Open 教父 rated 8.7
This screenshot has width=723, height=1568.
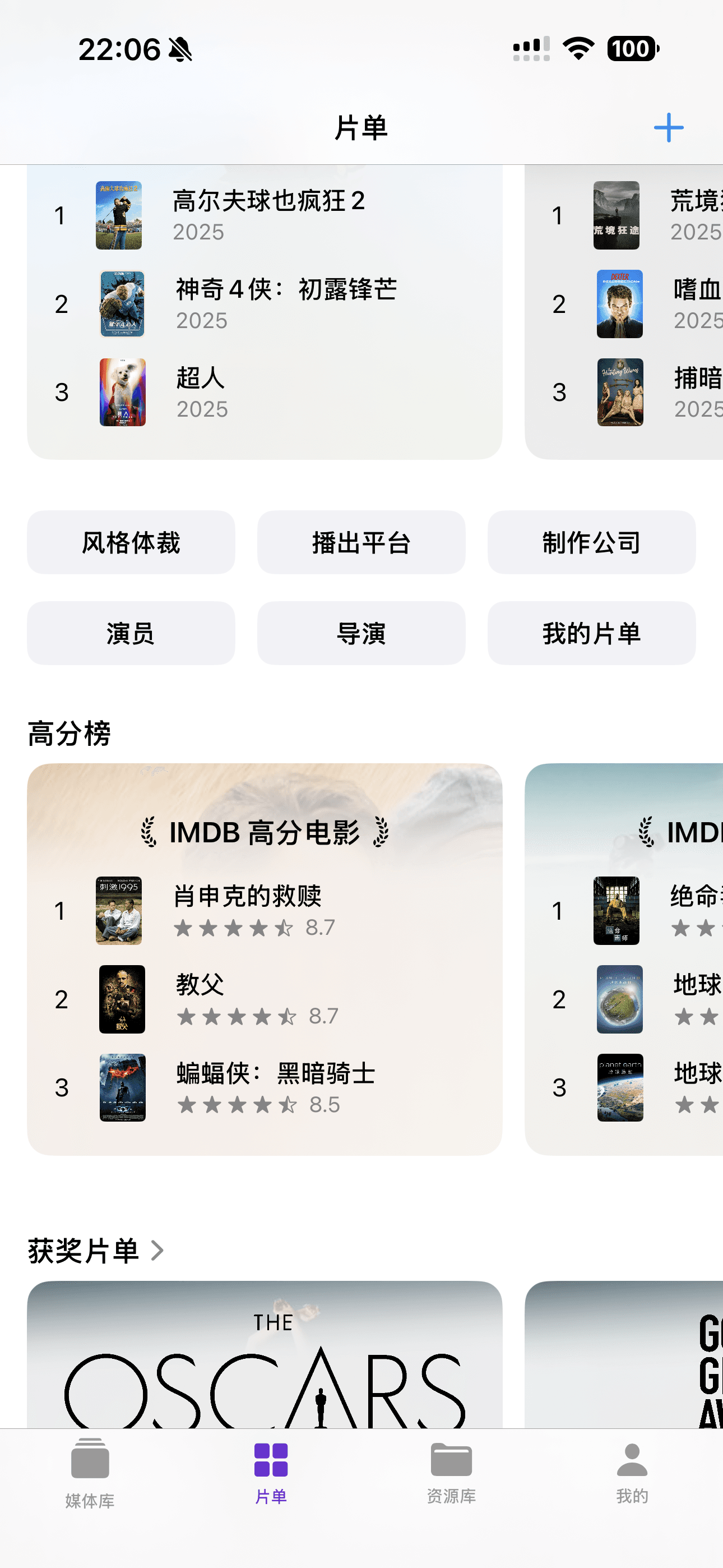(x=201, y=999)
